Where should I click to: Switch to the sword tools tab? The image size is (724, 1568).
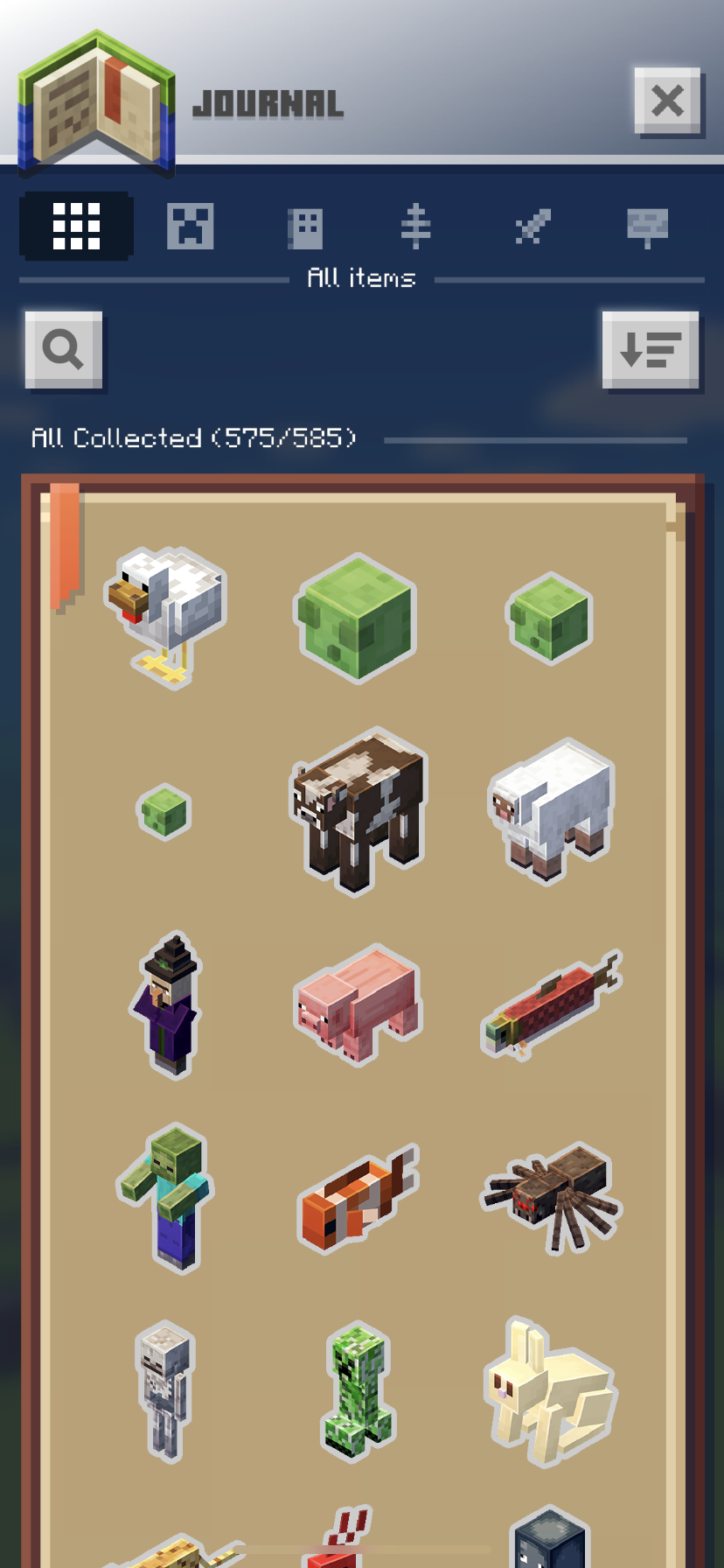pos(533,227)
